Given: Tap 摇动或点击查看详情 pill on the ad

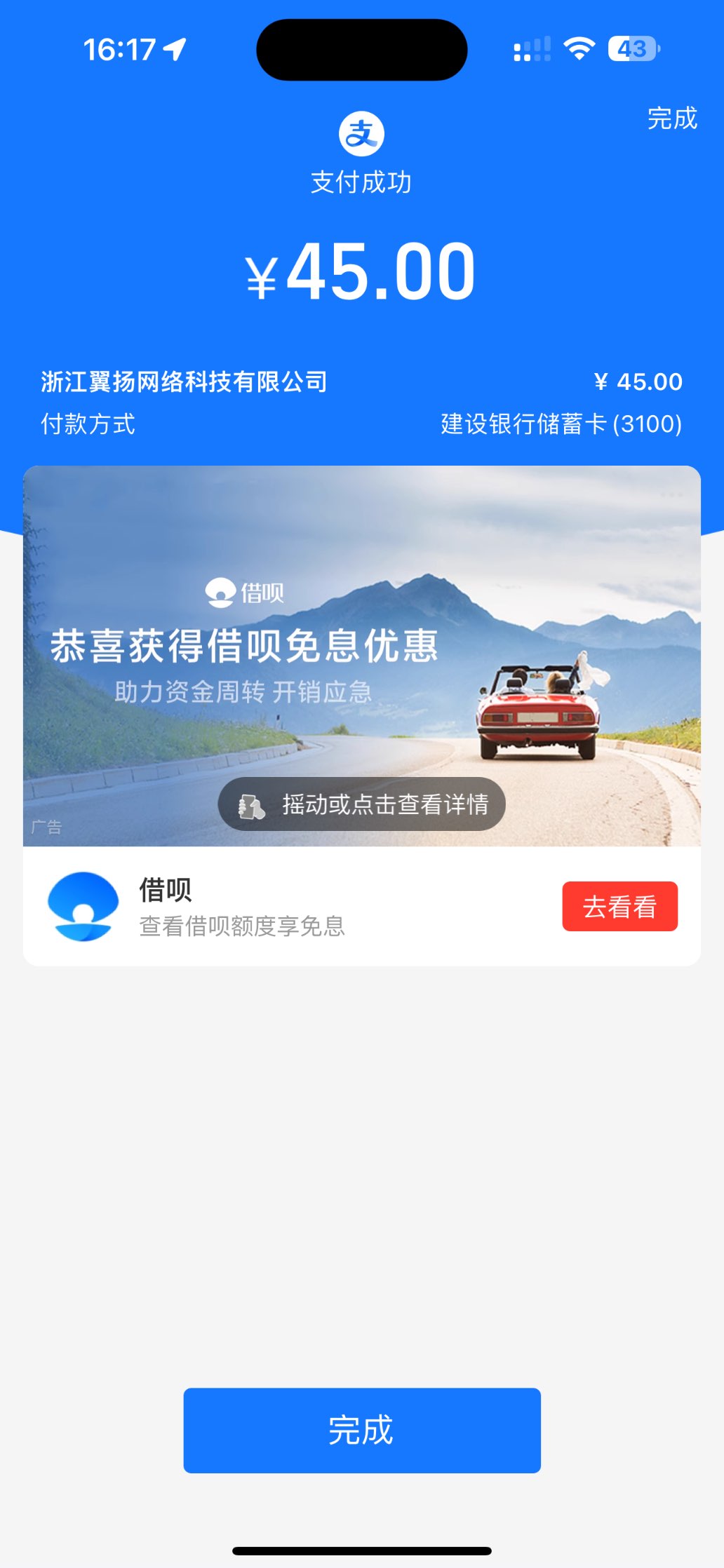Looking at the screenshot, I should coord(361,804).
